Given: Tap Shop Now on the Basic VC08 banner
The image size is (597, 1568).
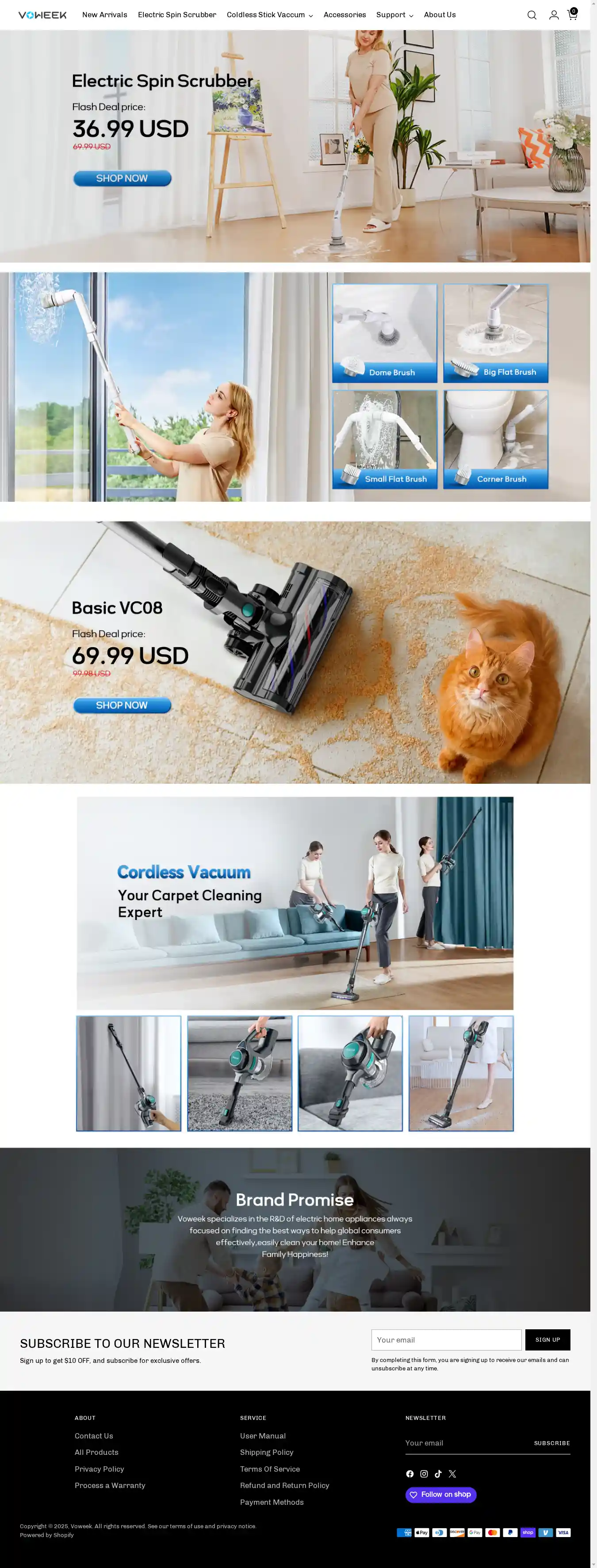Looking at the screenshot, I should click(x=122, y=705).
